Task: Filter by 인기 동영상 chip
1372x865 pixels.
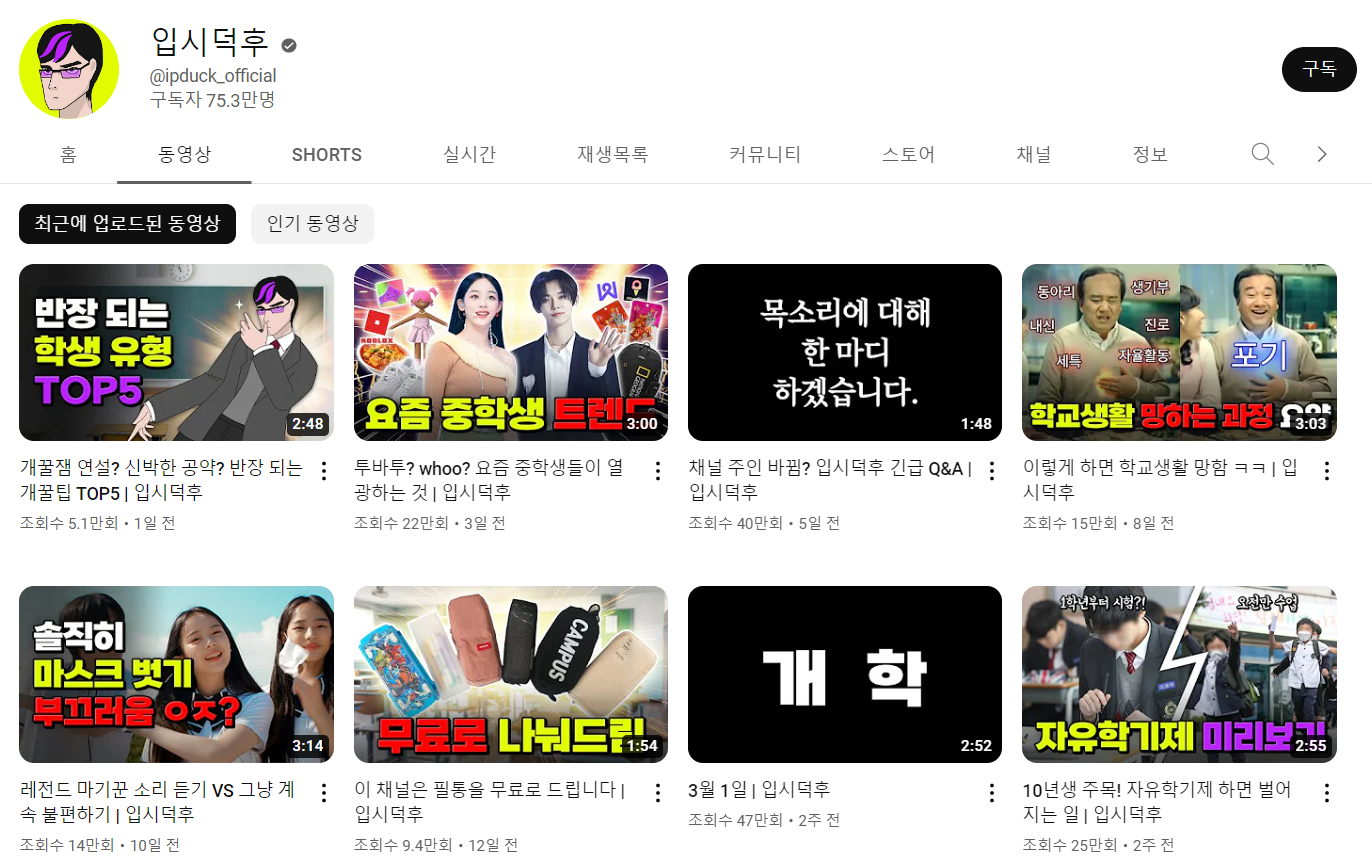Action: point(312,223)
